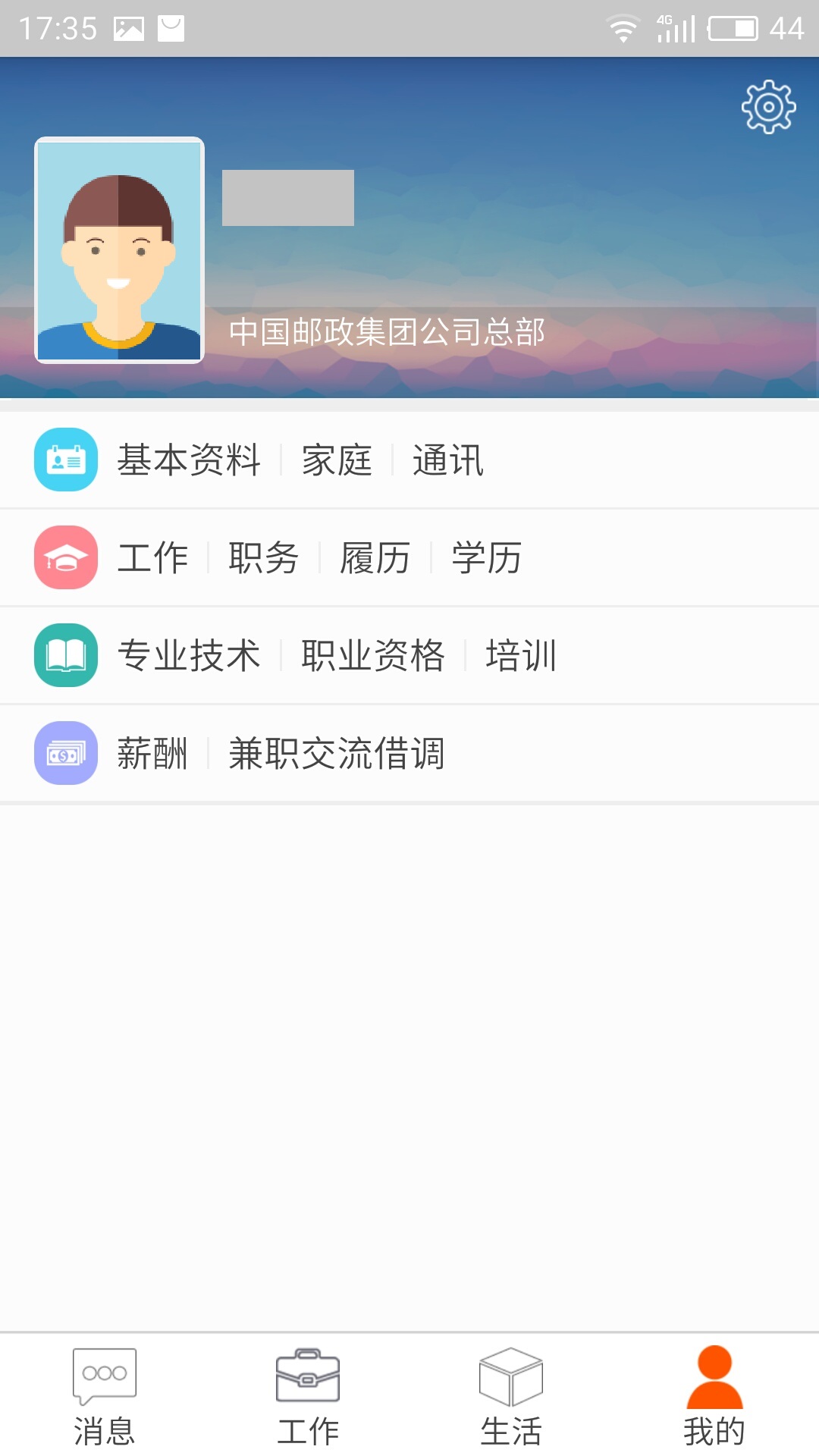The width and height of the screenshot is (819, 1456).
Task: Tap the ID card icon beside 基本资料
Action: pyautogui.click(x=65, y=459)
